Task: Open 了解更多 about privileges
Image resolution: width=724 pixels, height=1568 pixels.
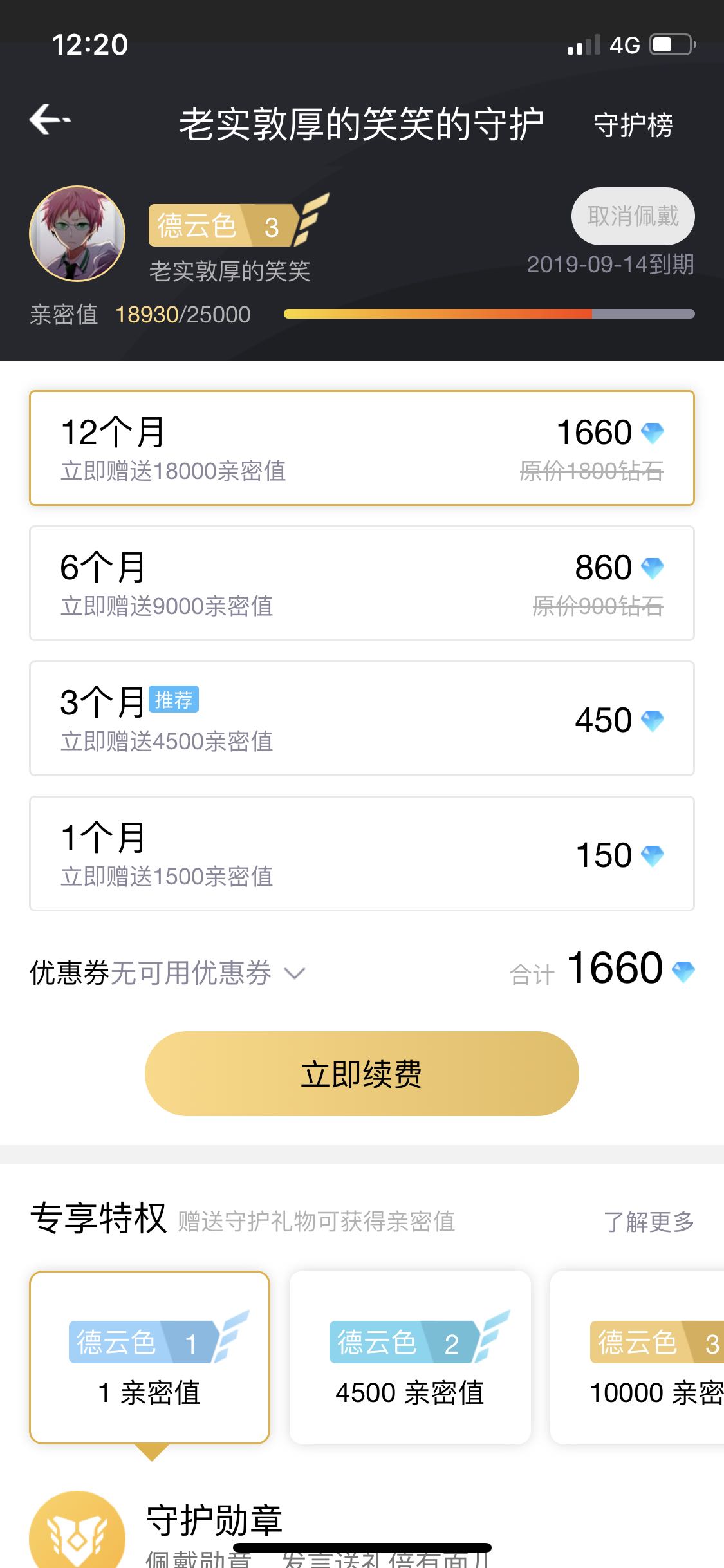Action: point(649,1221)
